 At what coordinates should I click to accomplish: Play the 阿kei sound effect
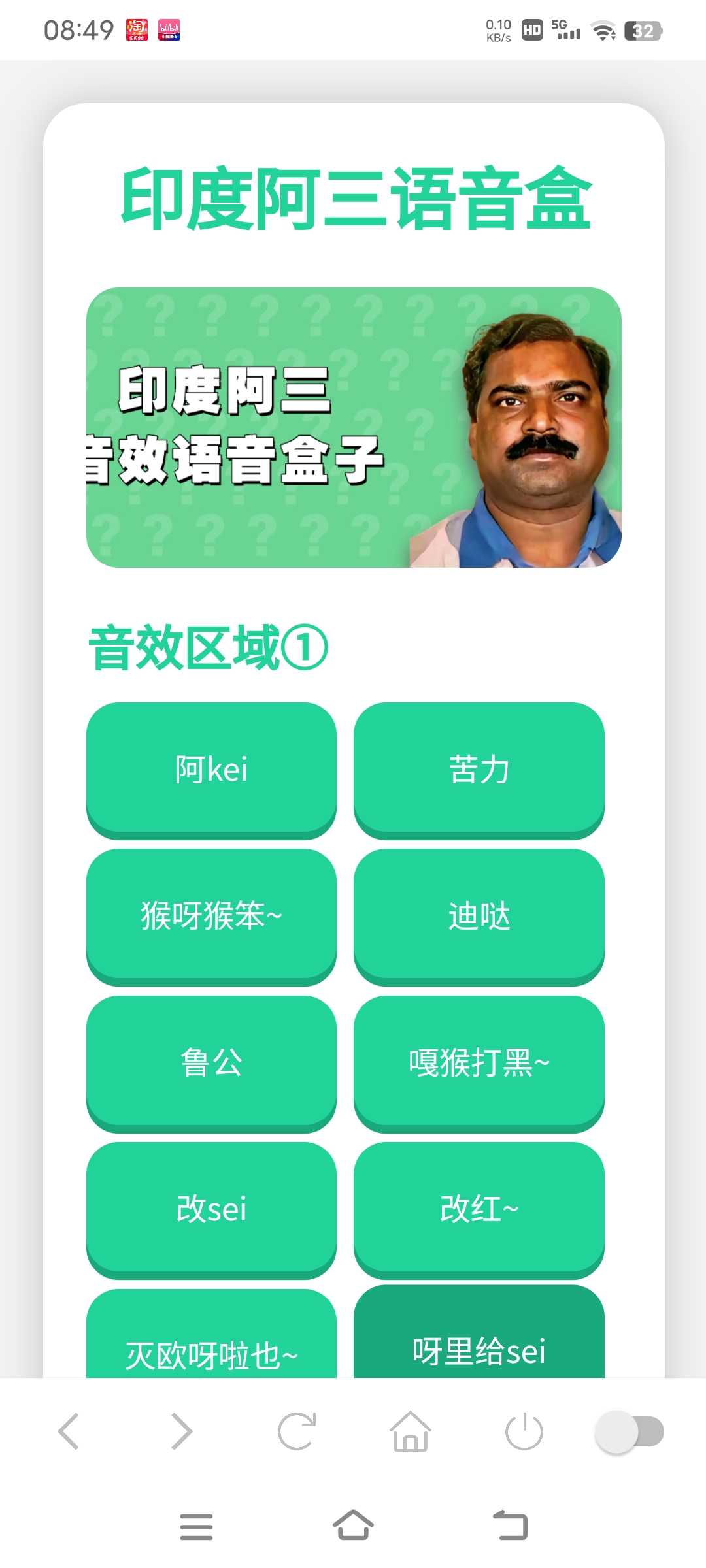211,769
